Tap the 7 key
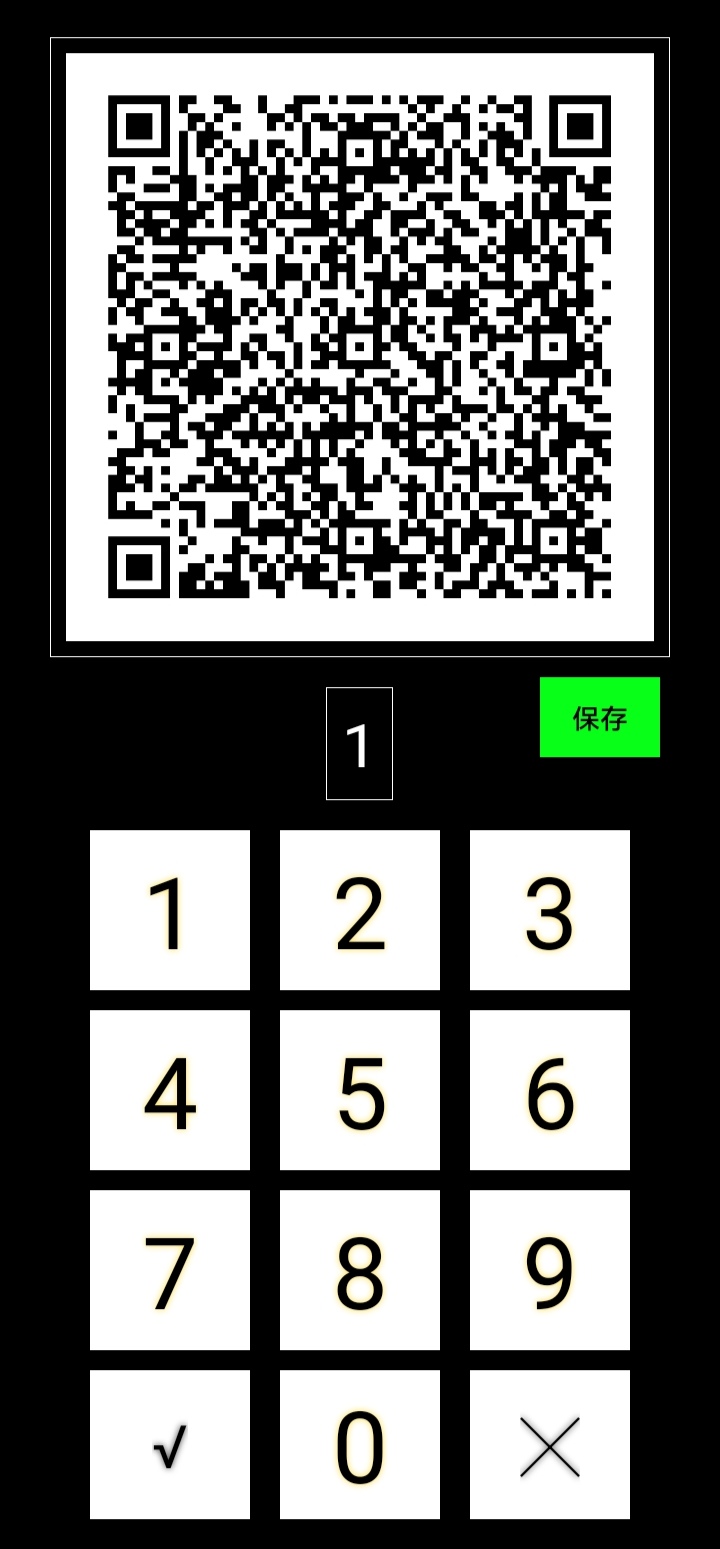The height and width of the screenshot is (1549, 720). coord(170,1270)
